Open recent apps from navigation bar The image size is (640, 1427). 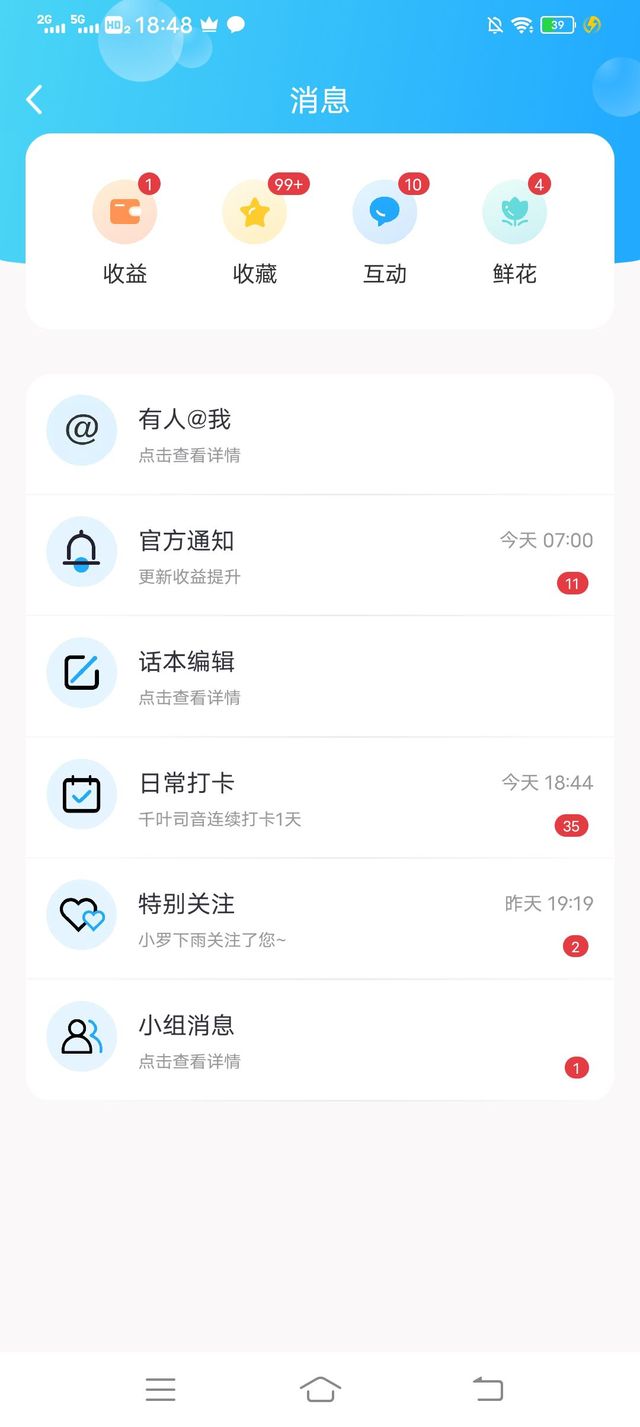point(160,1388)
